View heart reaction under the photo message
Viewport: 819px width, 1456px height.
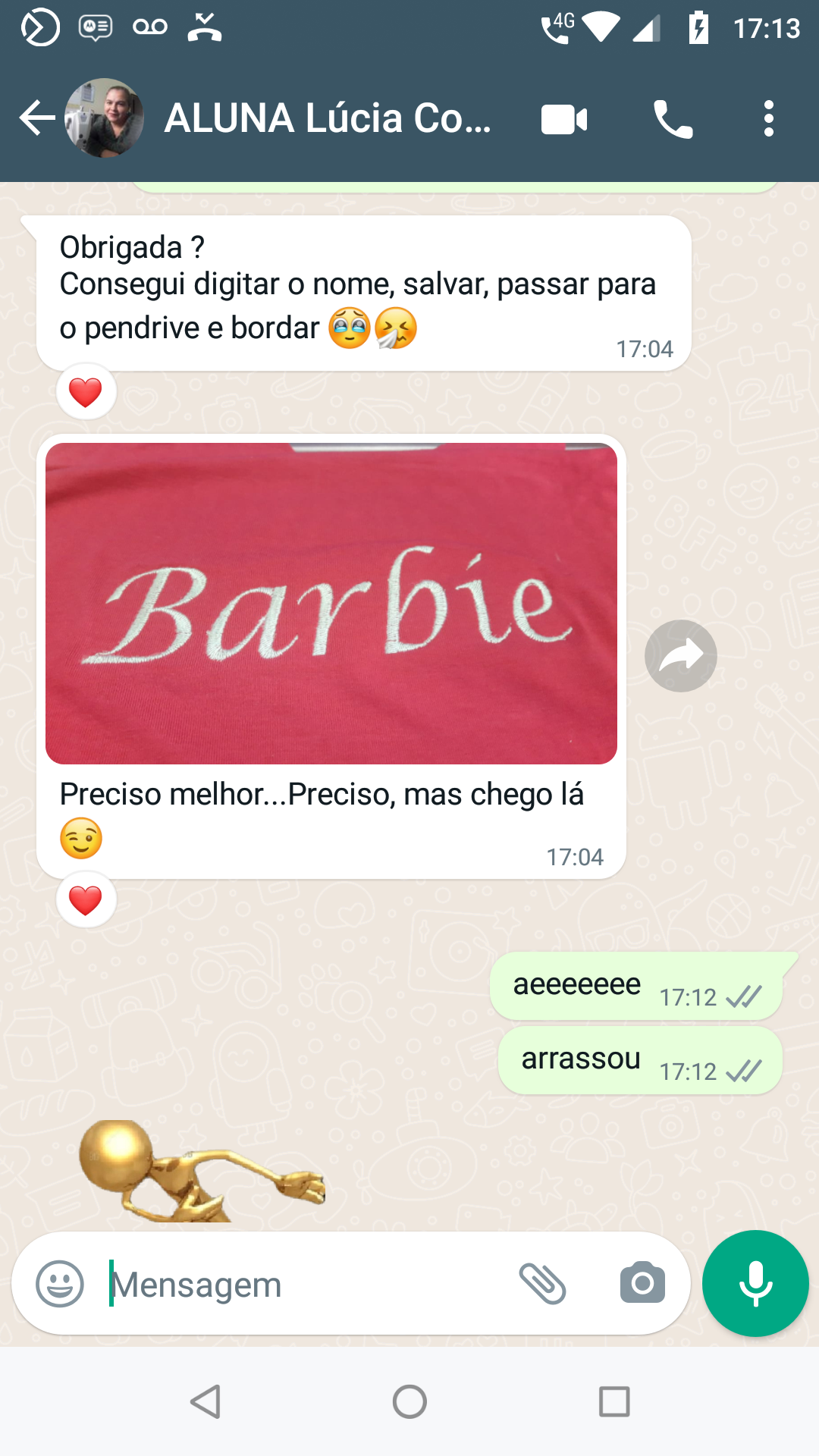click(86, 900)
